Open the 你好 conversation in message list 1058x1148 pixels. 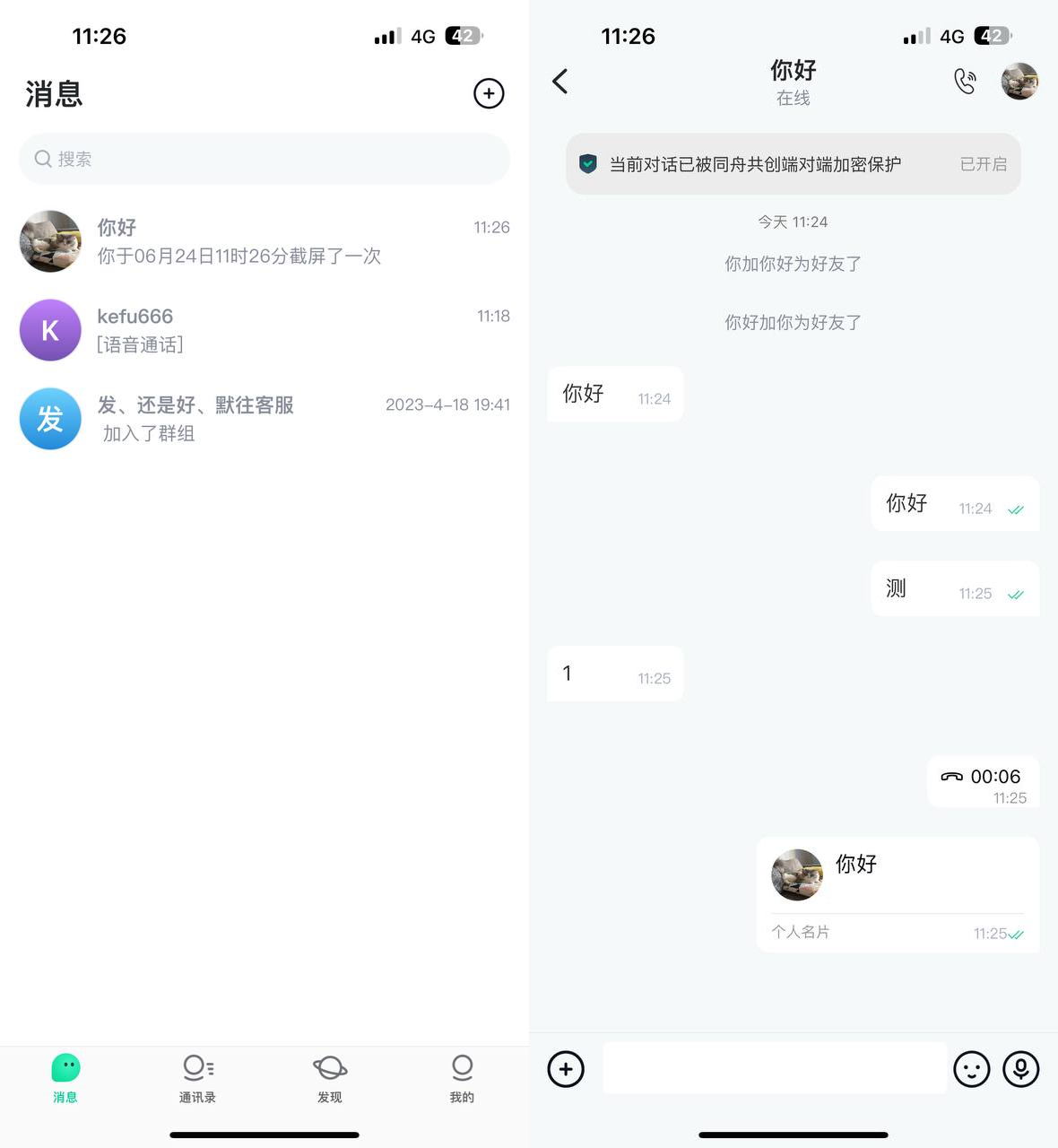[x=264, y=241]
